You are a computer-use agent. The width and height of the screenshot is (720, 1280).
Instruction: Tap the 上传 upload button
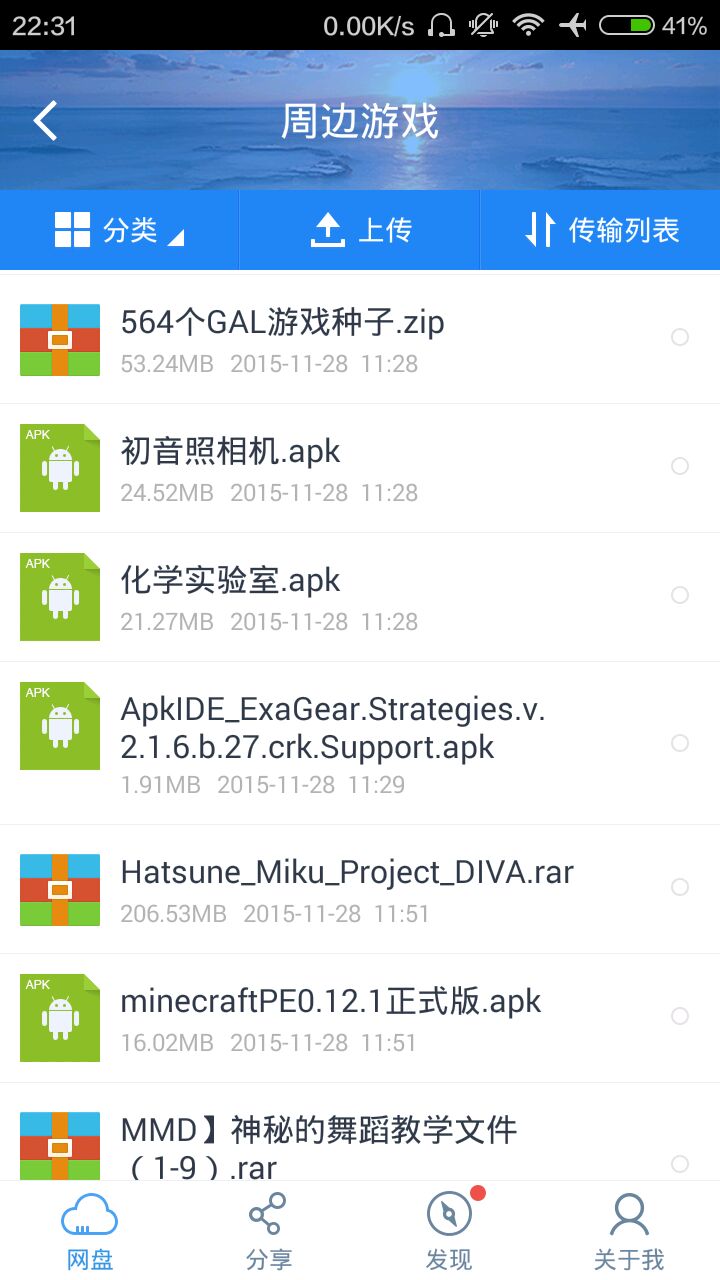[x=360, y=230]
